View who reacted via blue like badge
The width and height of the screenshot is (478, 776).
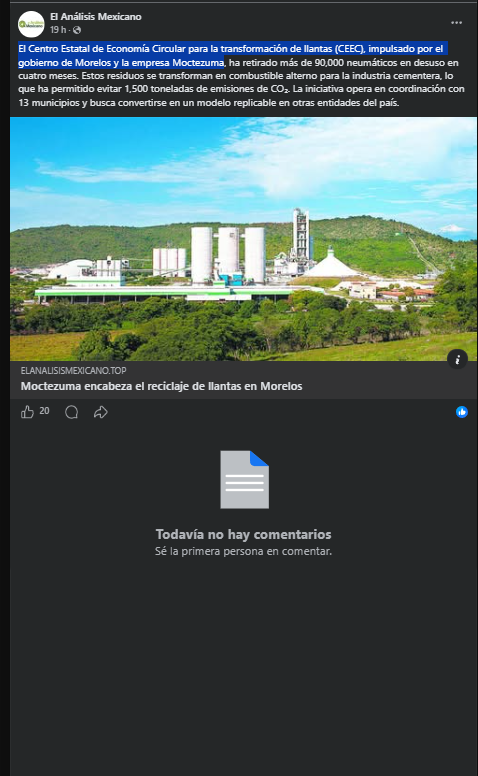(462, 412)
